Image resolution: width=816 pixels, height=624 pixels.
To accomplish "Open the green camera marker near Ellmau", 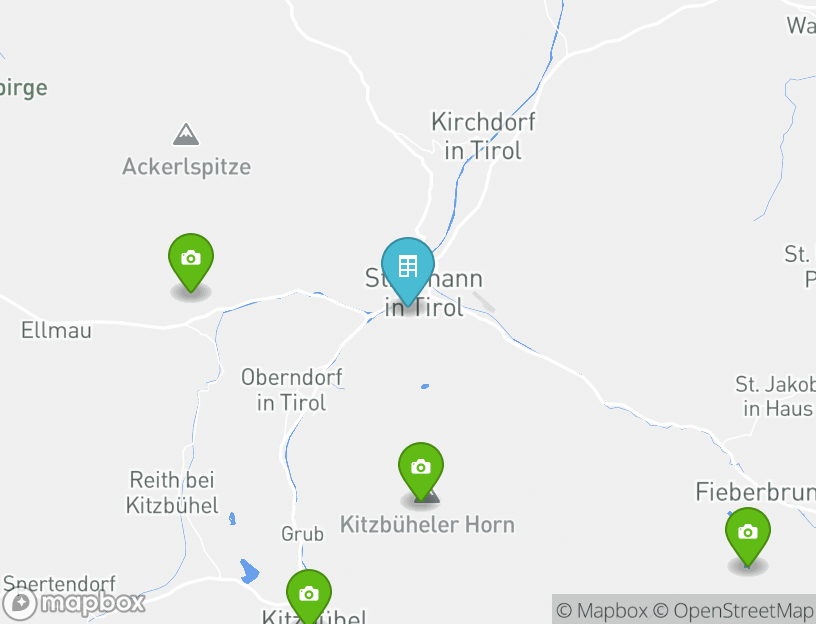I will [190, 259].
